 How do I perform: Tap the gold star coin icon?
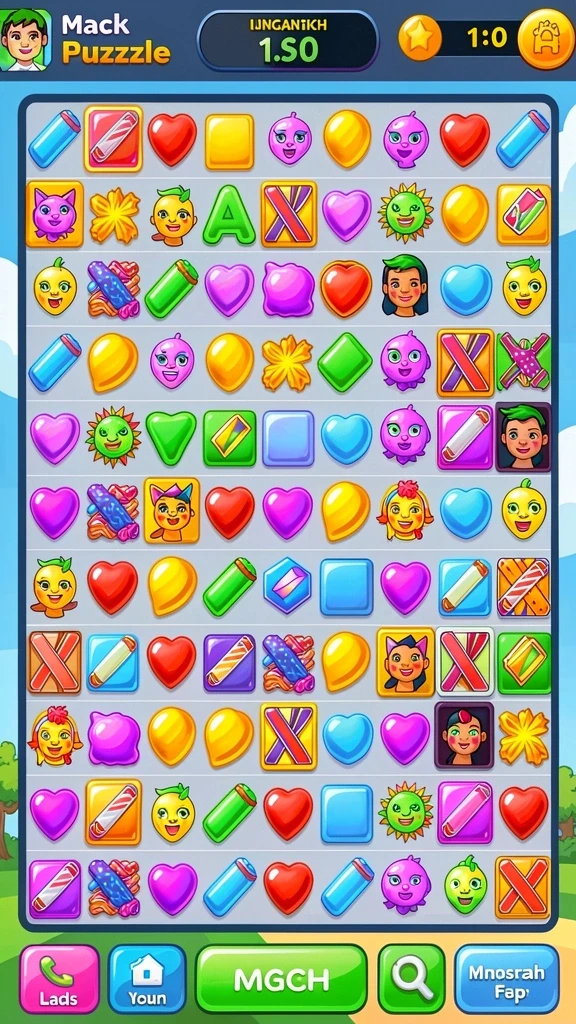pos(420,38)
